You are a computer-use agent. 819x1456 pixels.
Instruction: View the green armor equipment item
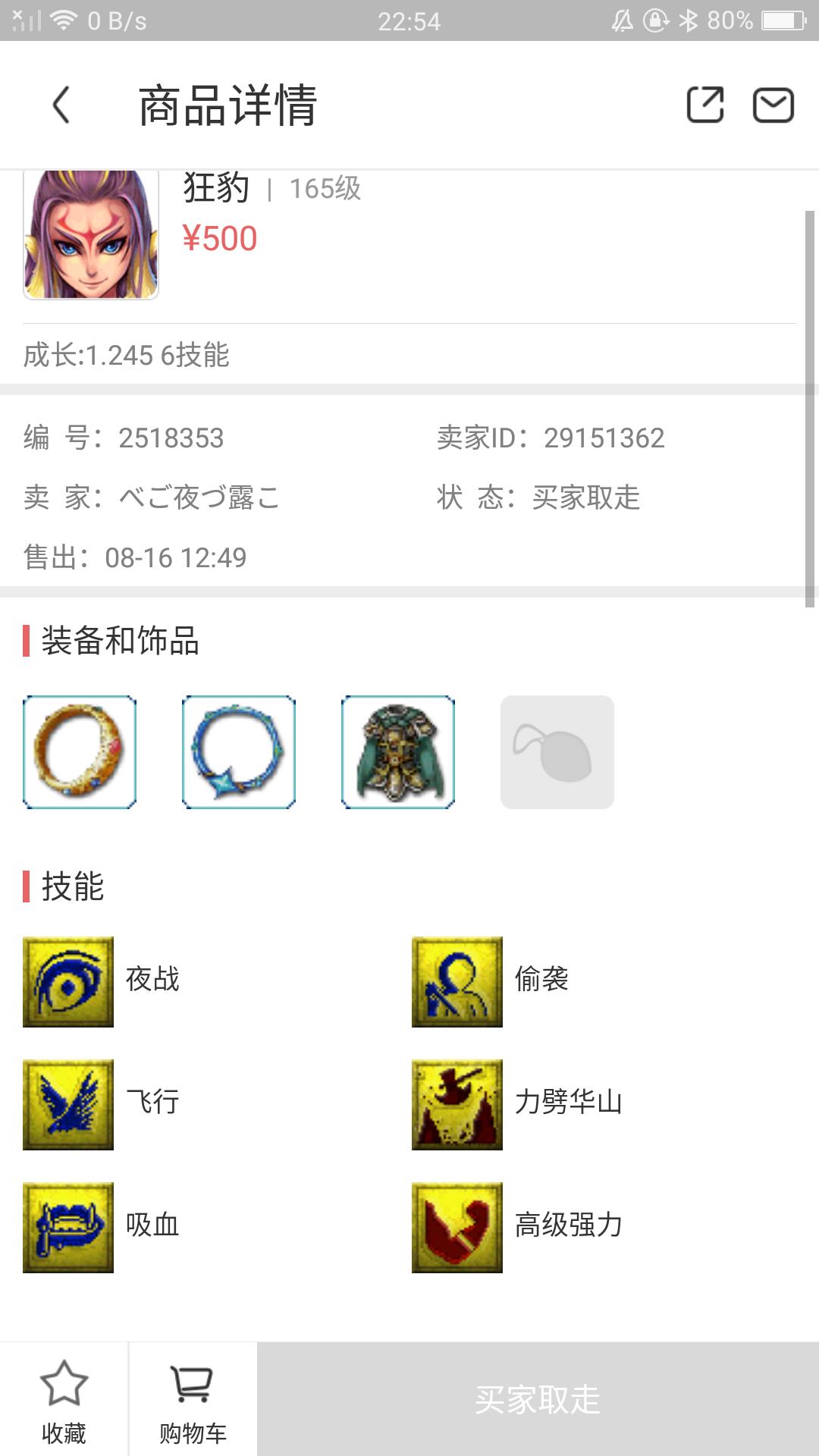pyautogui.click(x=398, y=752)
